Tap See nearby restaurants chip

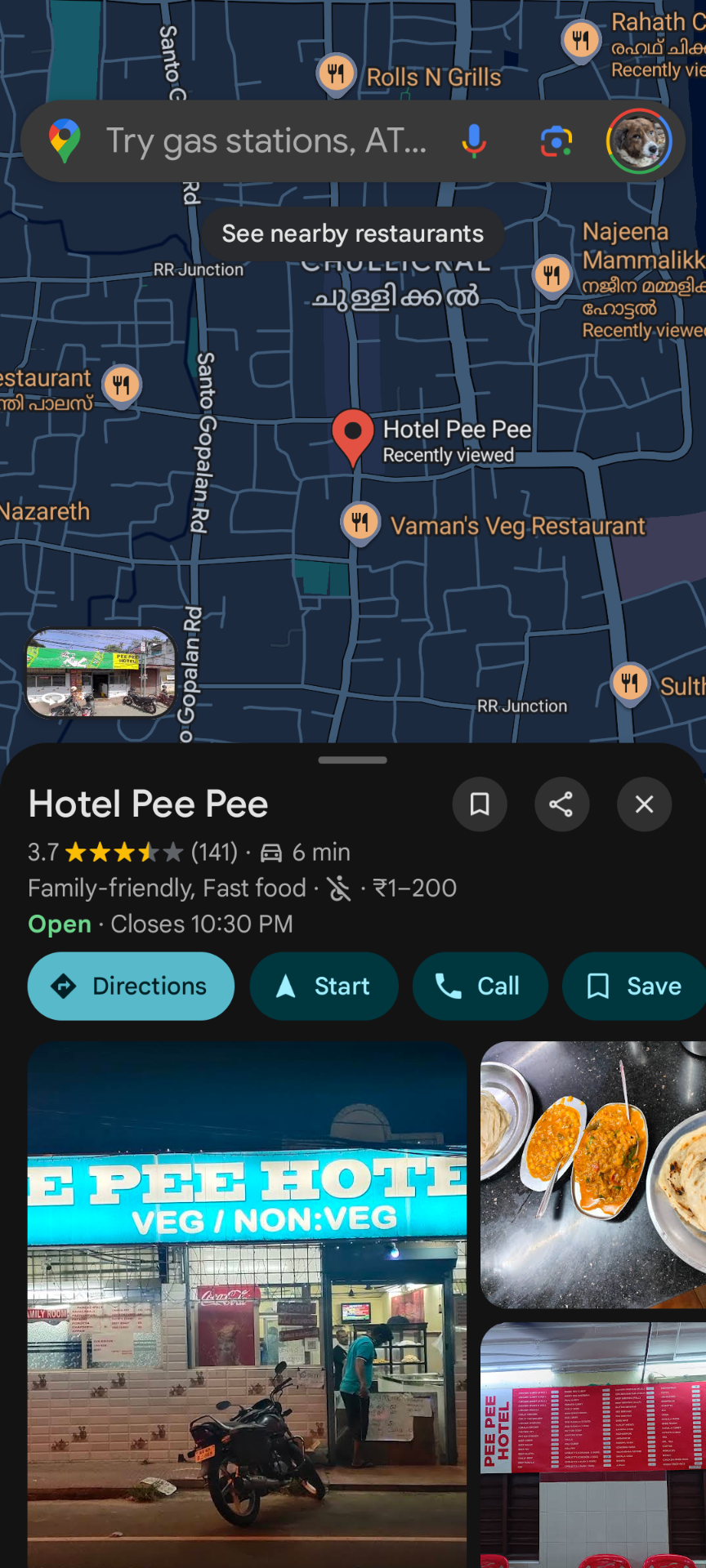(352, 234)
